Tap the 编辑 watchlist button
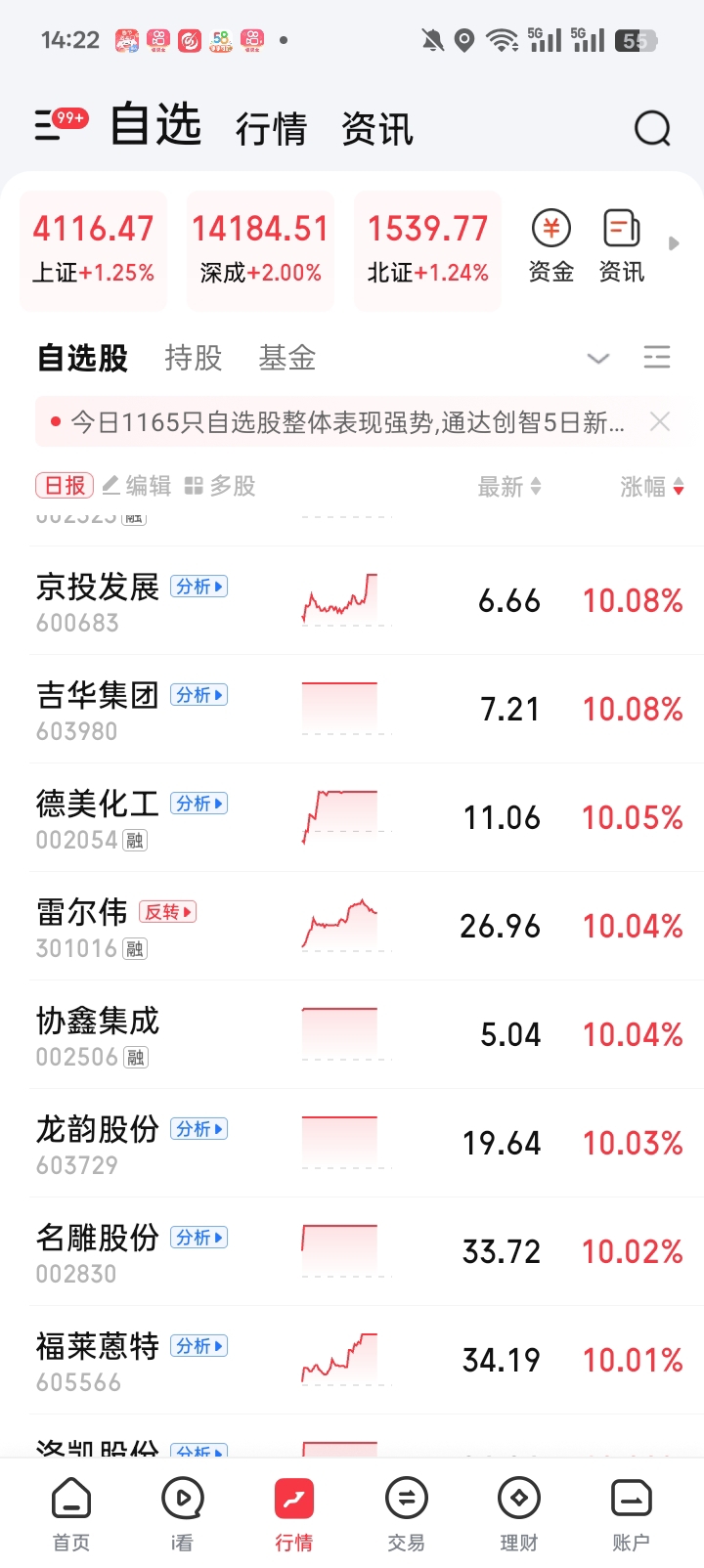 (137, 486)
